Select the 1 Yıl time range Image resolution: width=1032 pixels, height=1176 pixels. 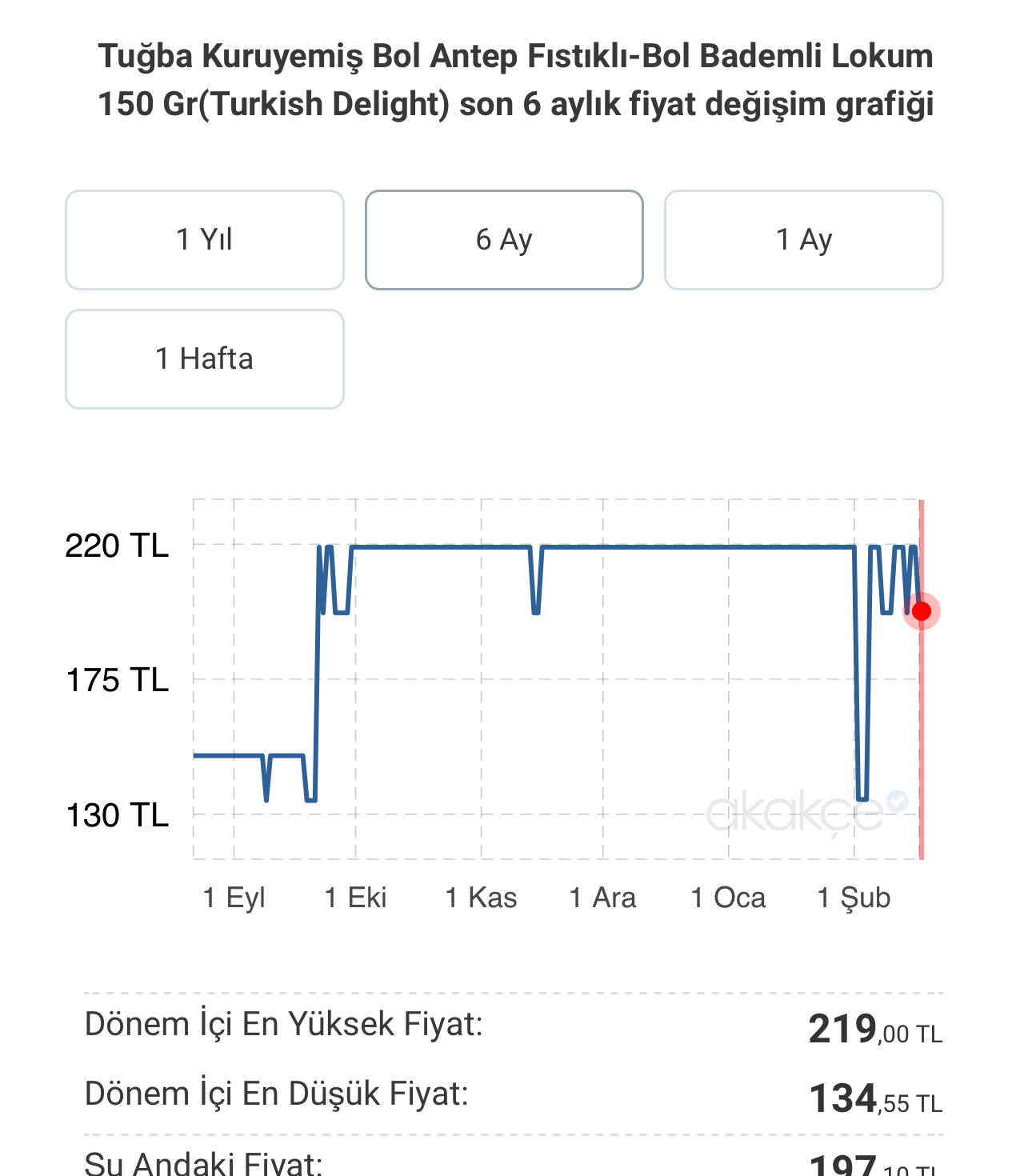pos(205,240)
